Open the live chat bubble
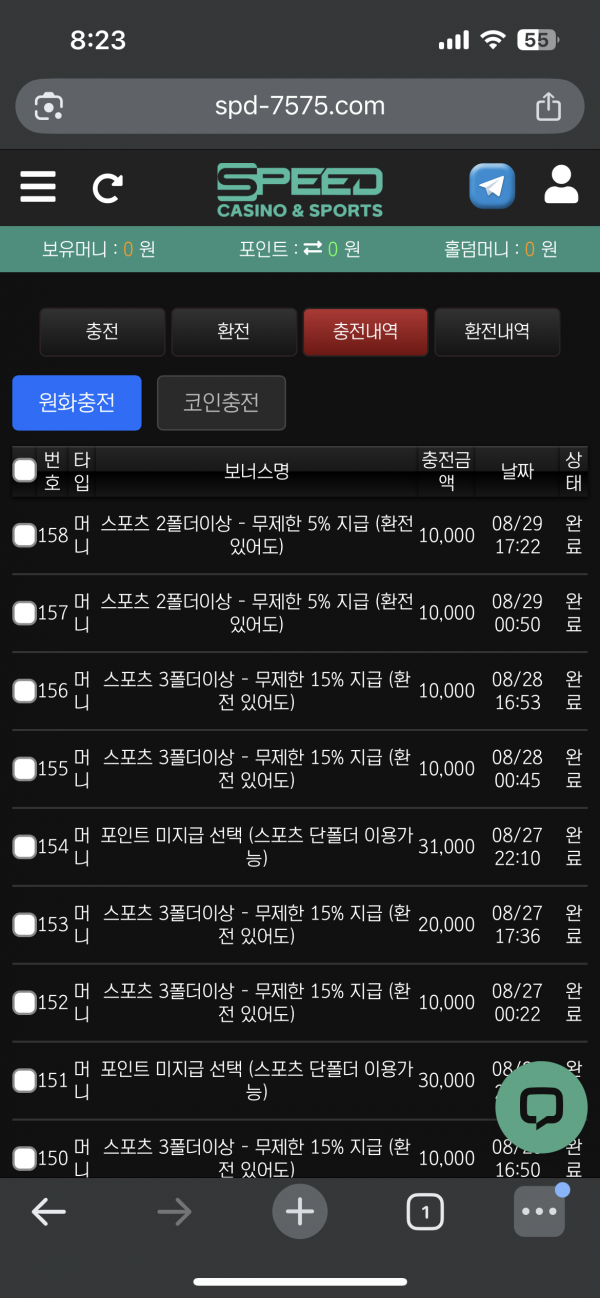 (x=541, y=1108)
